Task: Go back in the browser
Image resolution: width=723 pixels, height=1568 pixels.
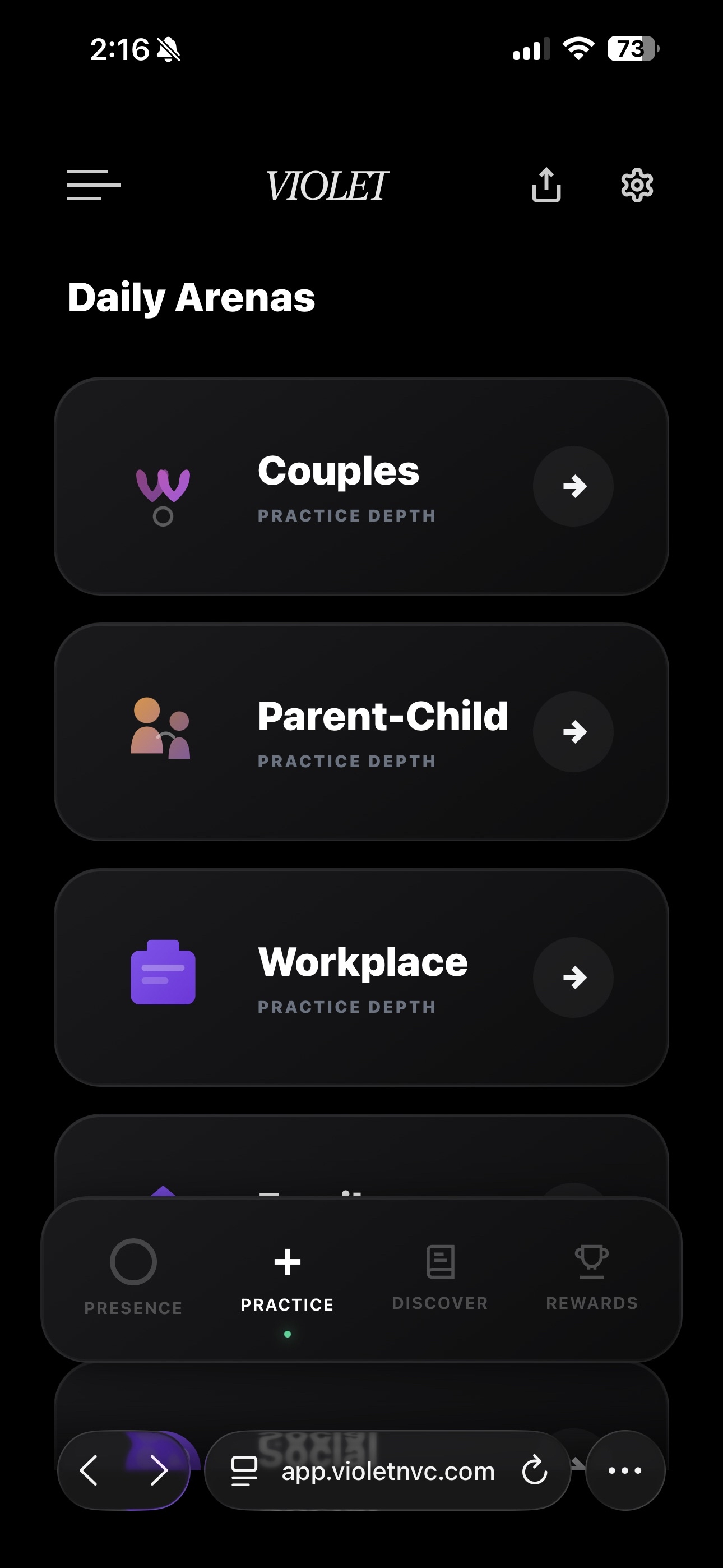Action: coord(90,1470)
